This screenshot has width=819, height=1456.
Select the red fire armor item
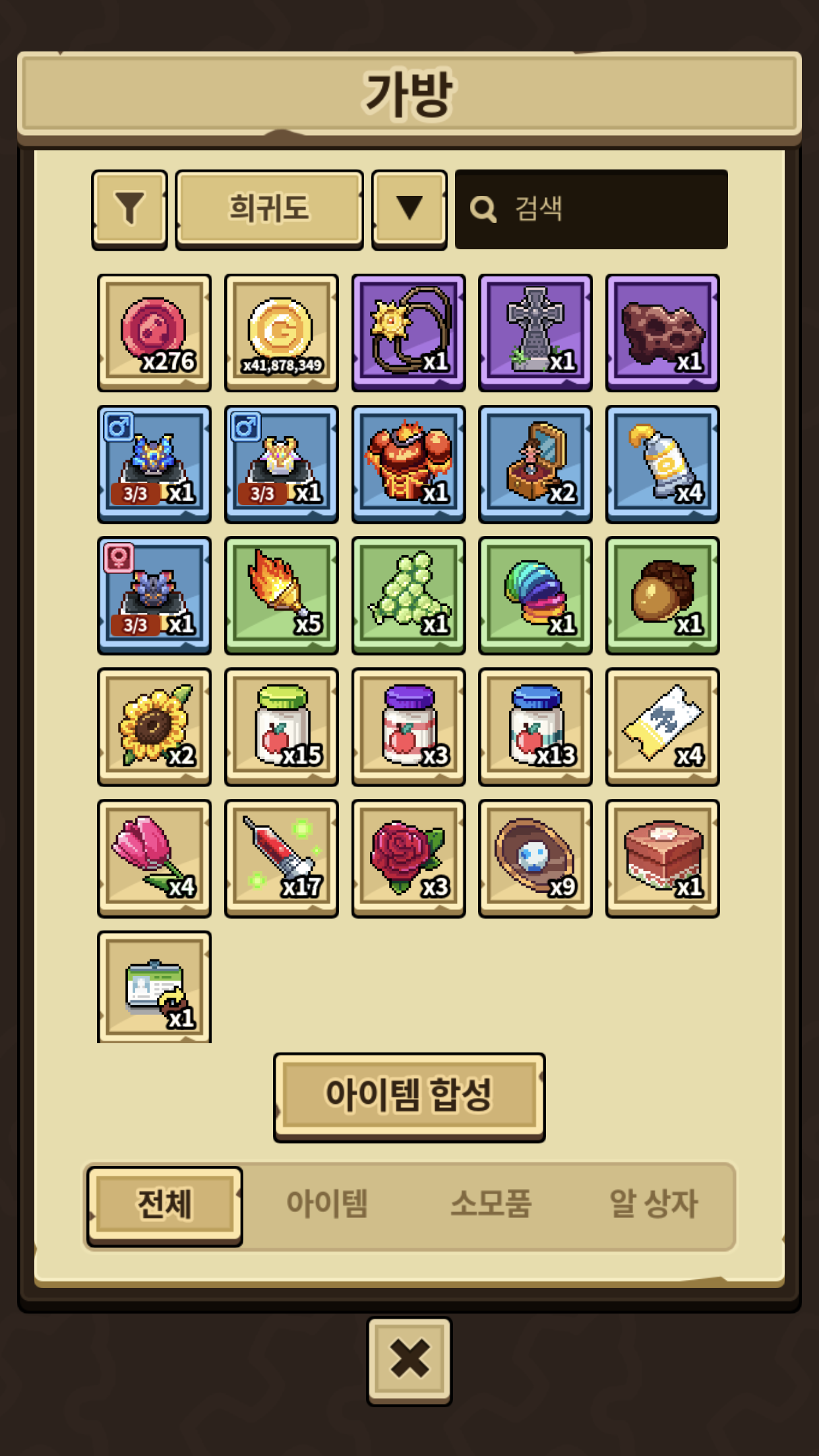tap(409, 464)
